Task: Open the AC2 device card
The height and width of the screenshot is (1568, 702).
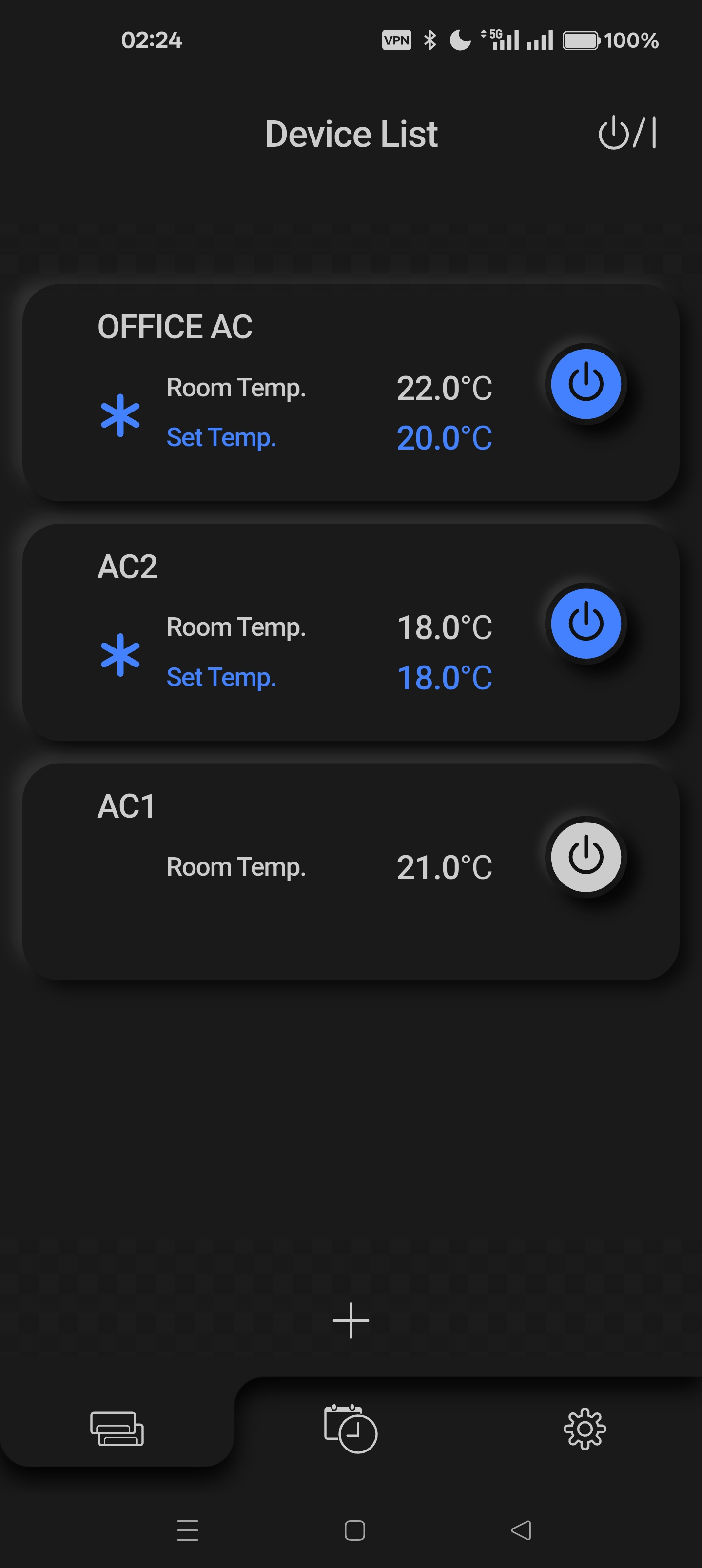Action: click(351, 632)
